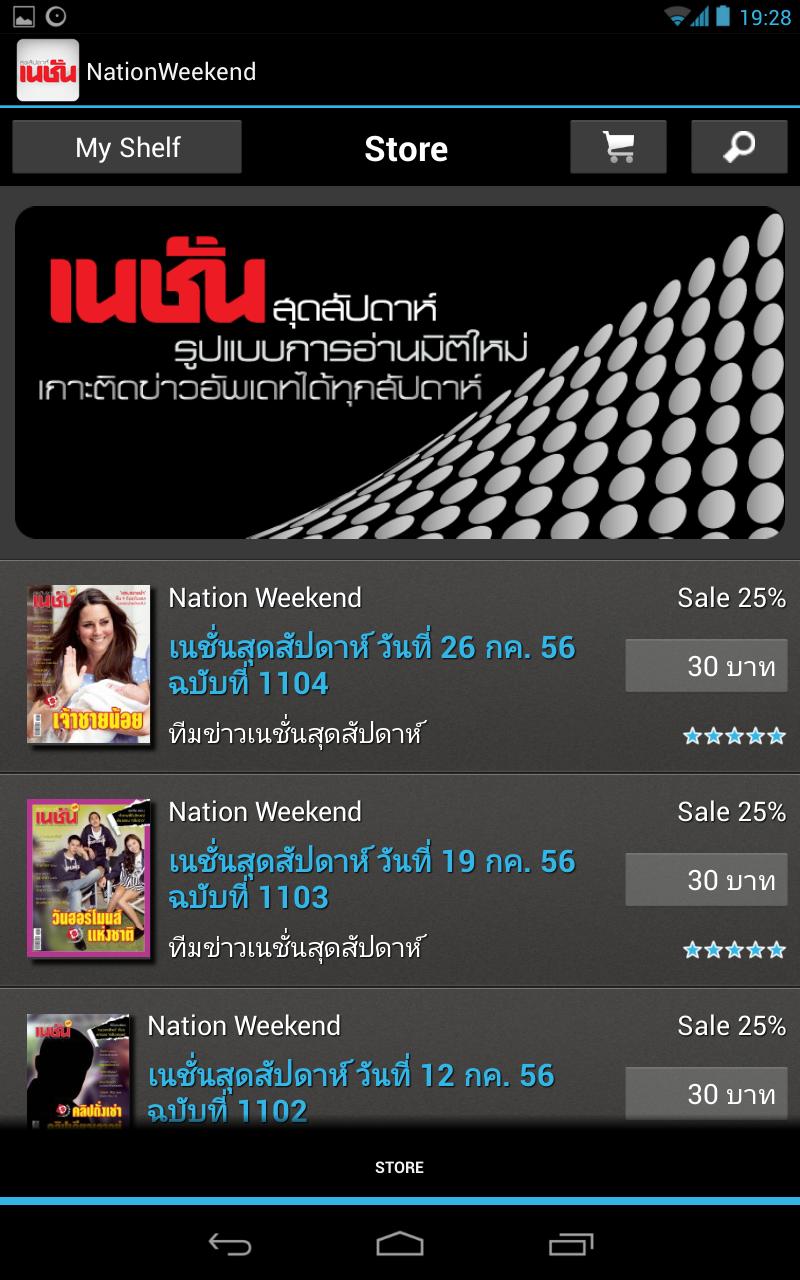Purchase issue 1103 for 30 baht
The height and width of the screenshot is (1280, 800).
pos(706,879)
